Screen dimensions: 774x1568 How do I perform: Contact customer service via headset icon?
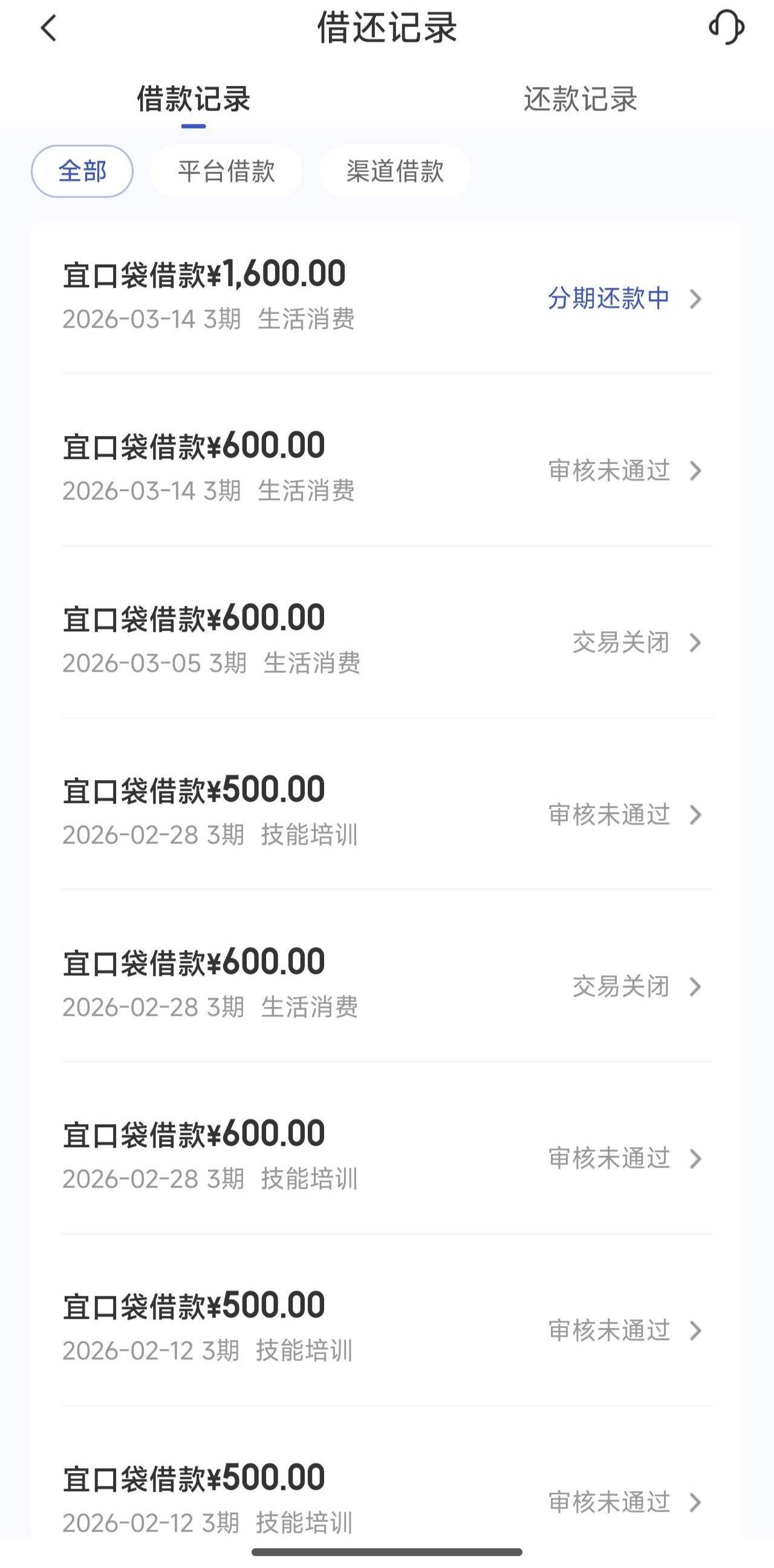tap(726, 28)
